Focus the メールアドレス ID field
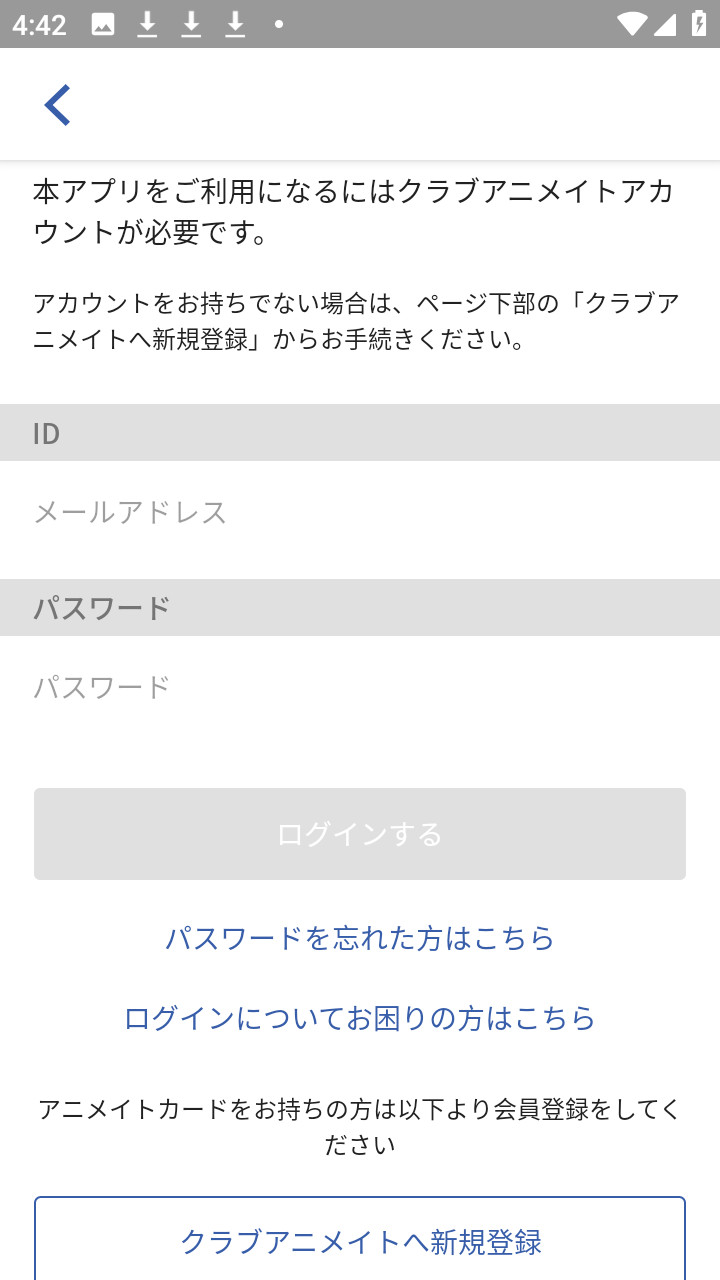 coord(360,513)
